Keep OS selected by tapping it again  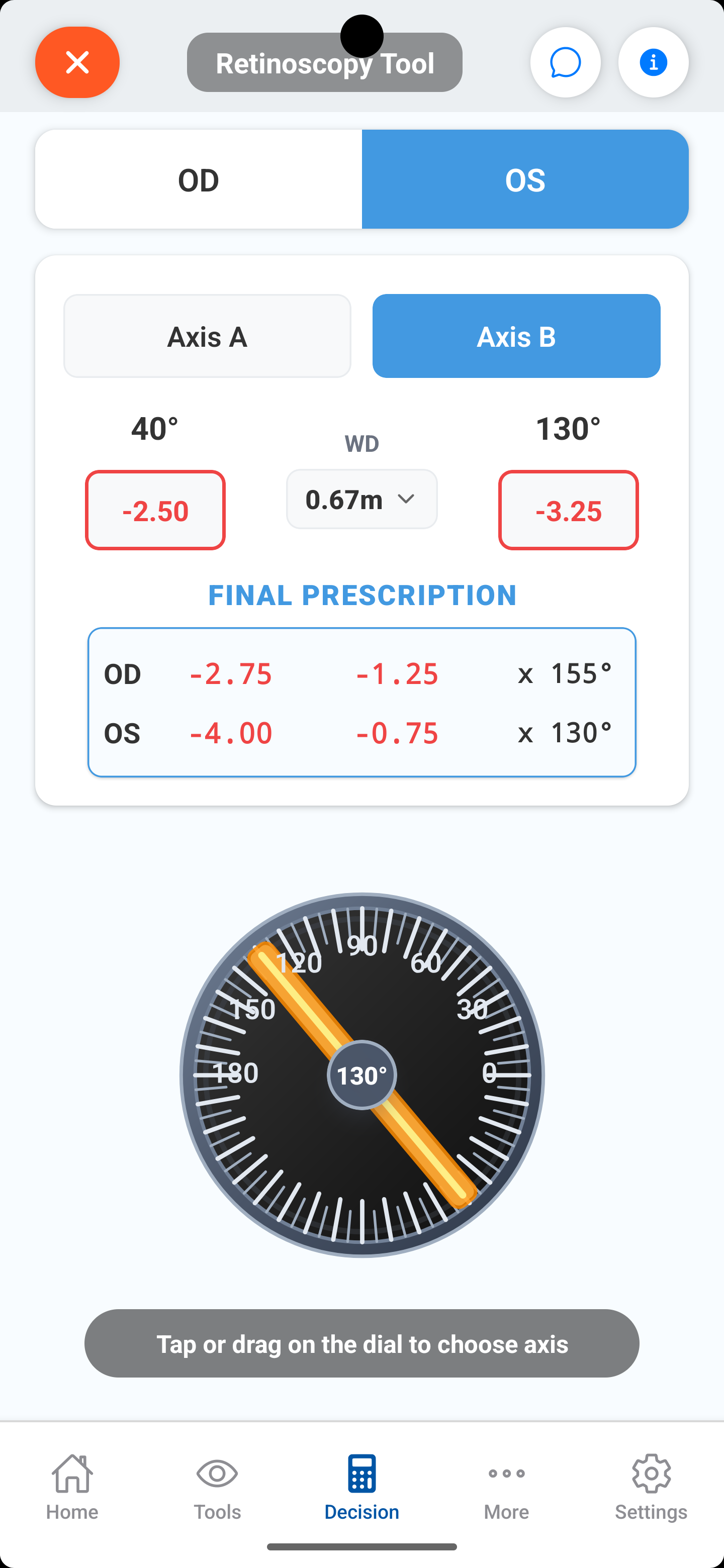pos(525,179)
